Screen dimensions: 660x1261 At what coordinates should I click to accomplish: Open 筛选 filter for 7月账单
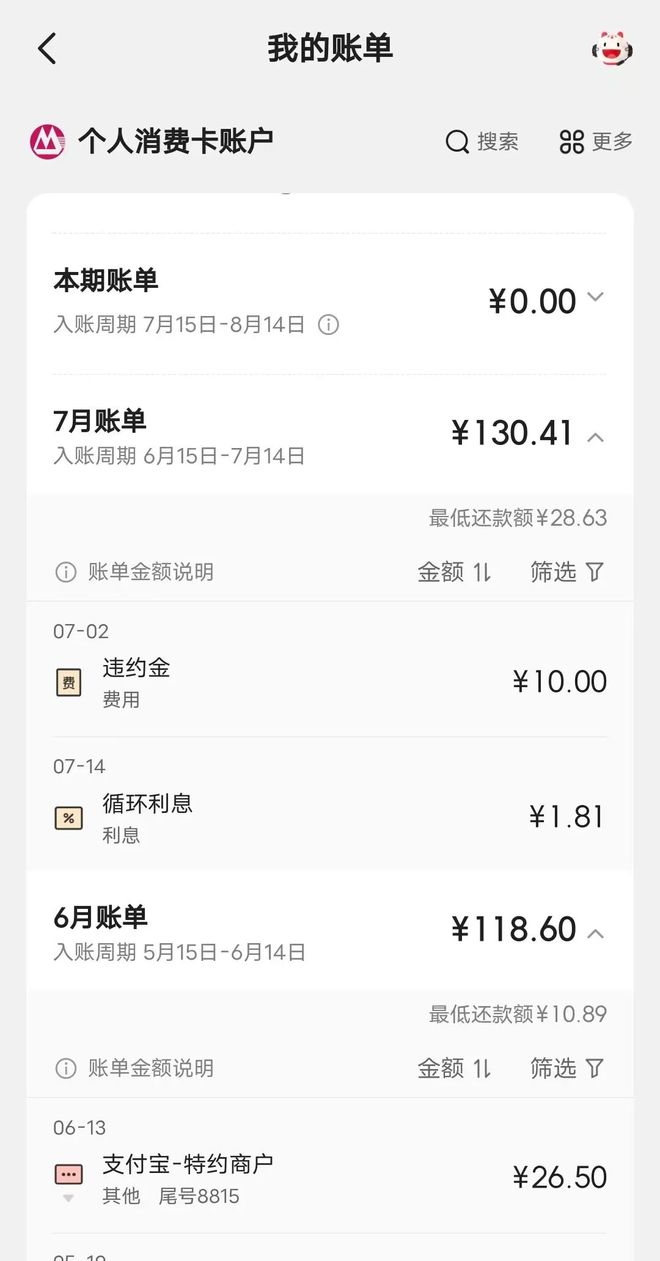click(567, 572)
